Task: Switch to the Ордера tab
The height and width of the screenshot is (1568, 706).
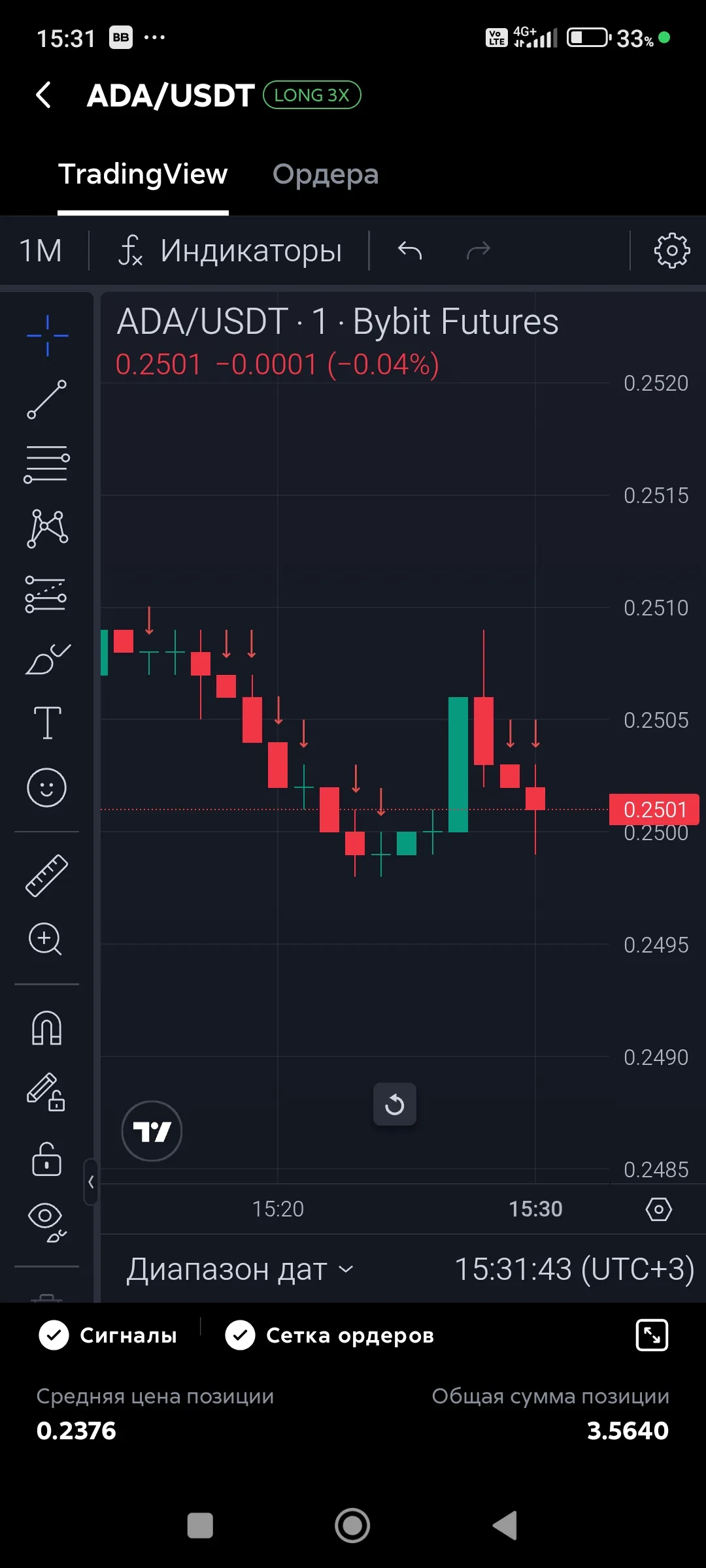Action: pos(325,174)
